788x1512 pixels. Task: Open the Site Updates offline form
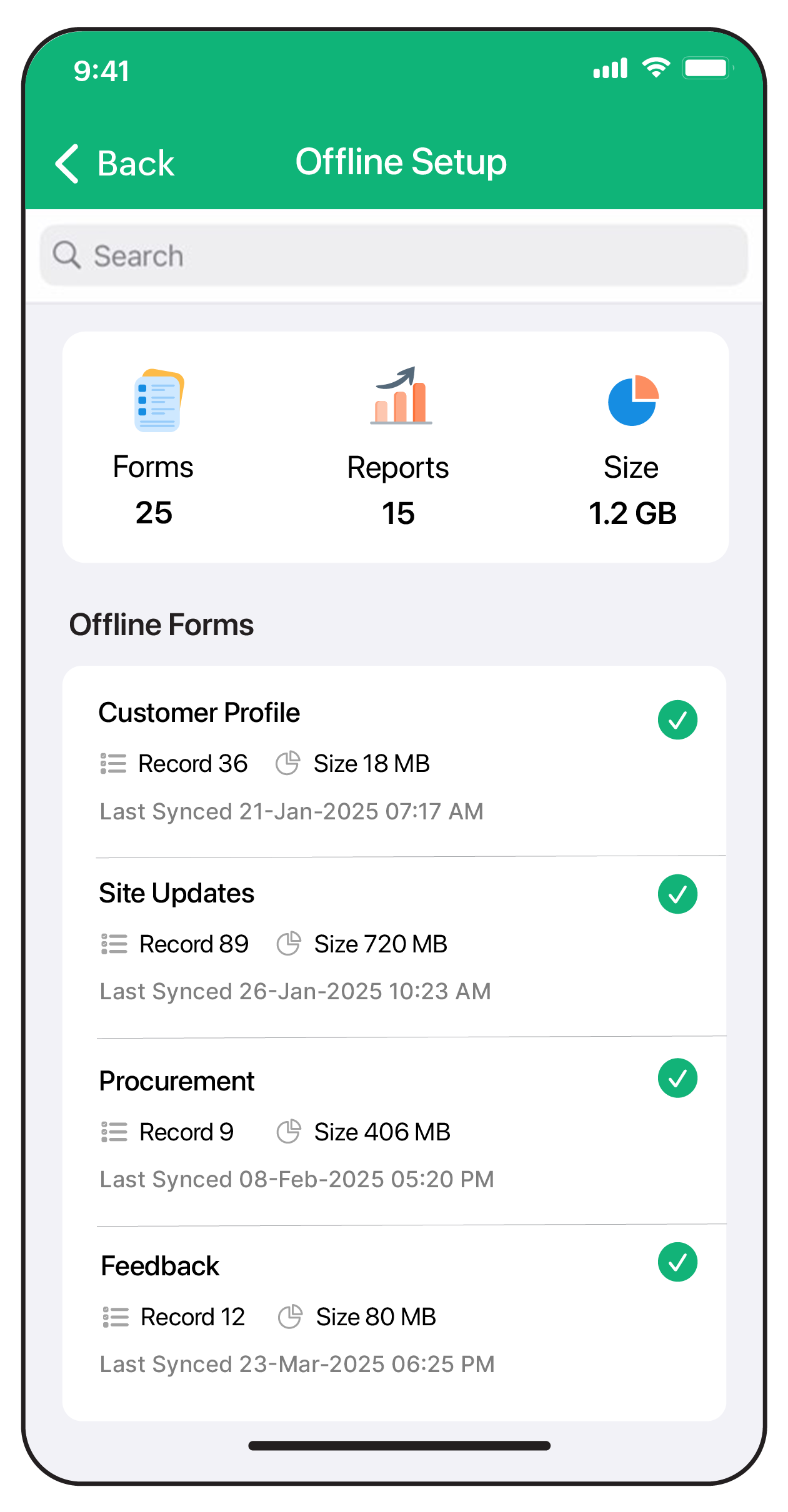(x=177, y=893)
